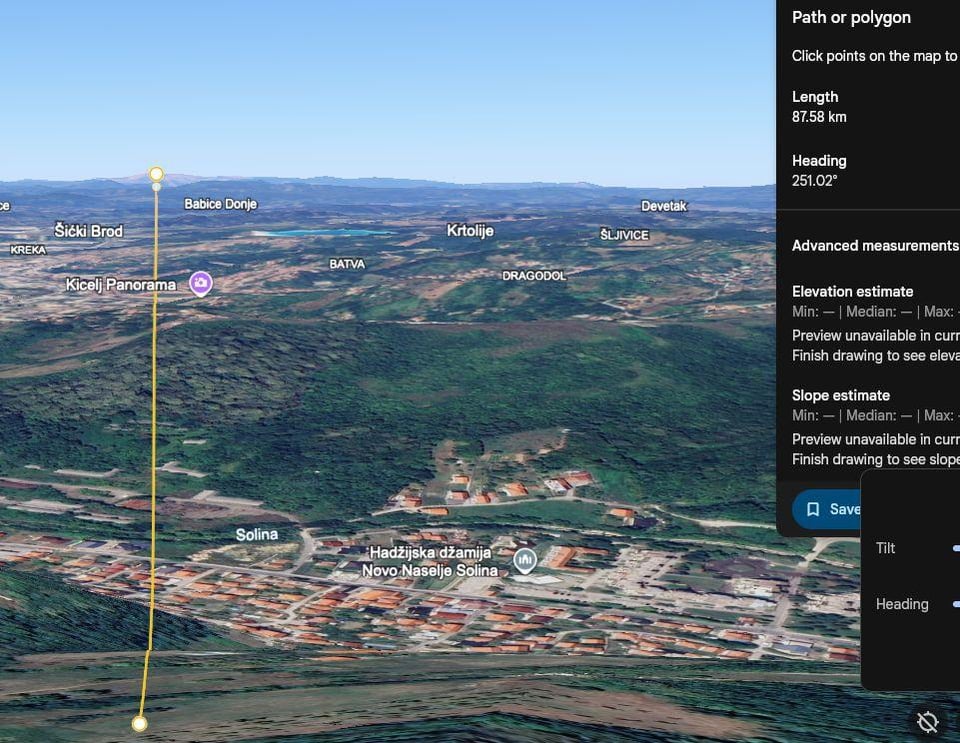Save the measured path

point(829,509)
